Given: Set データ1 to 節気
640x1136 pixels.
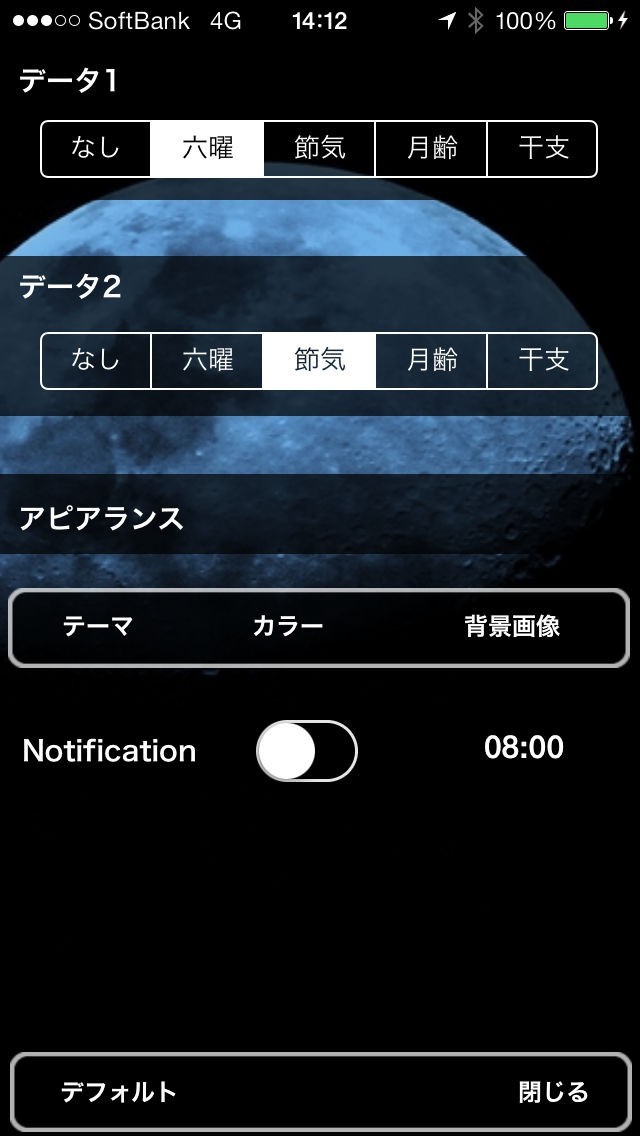Looking at the screenshot, I should pos(320,149).
